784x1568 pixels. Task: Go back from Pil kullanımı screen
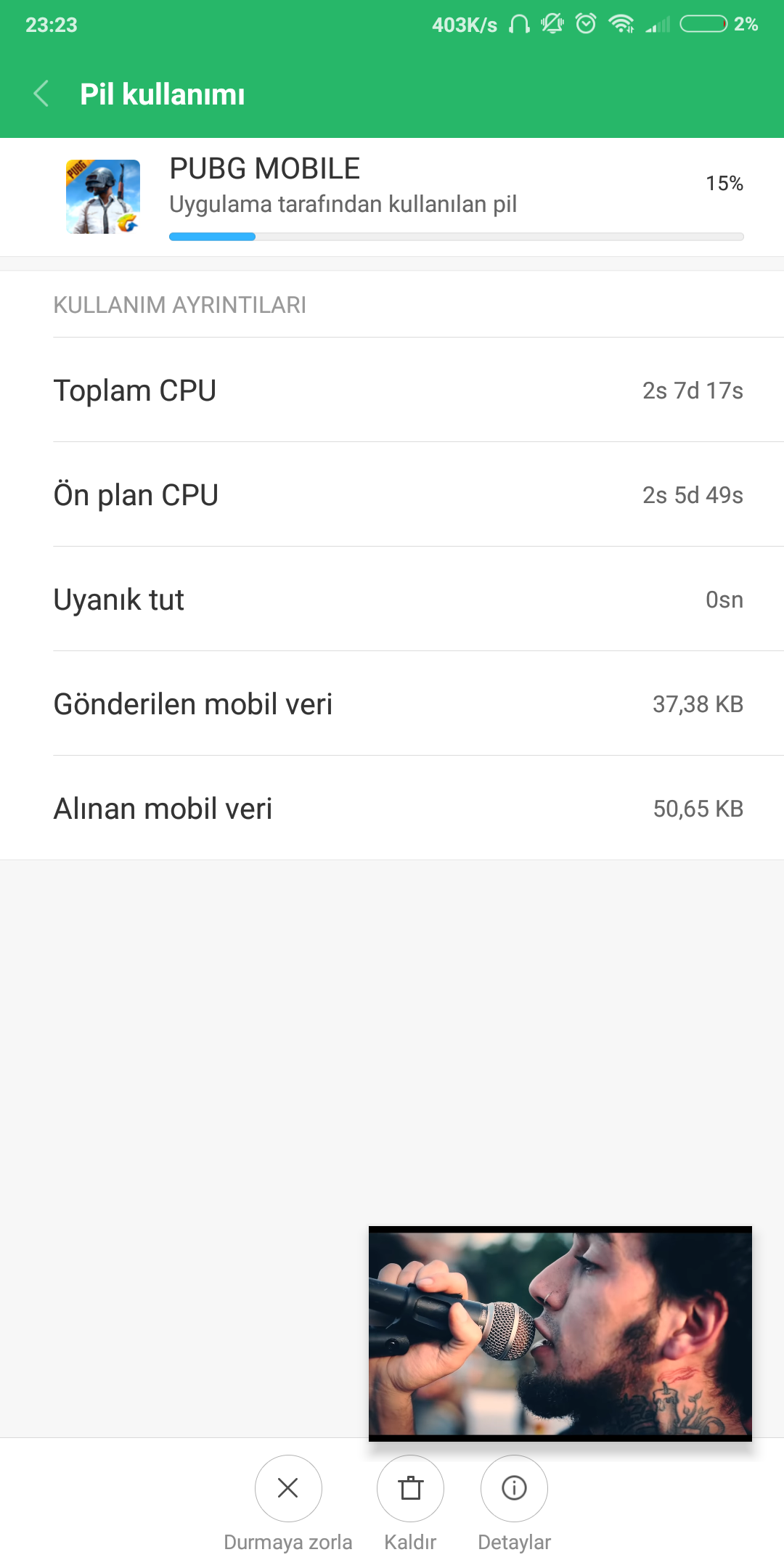[x=41, y=94]
